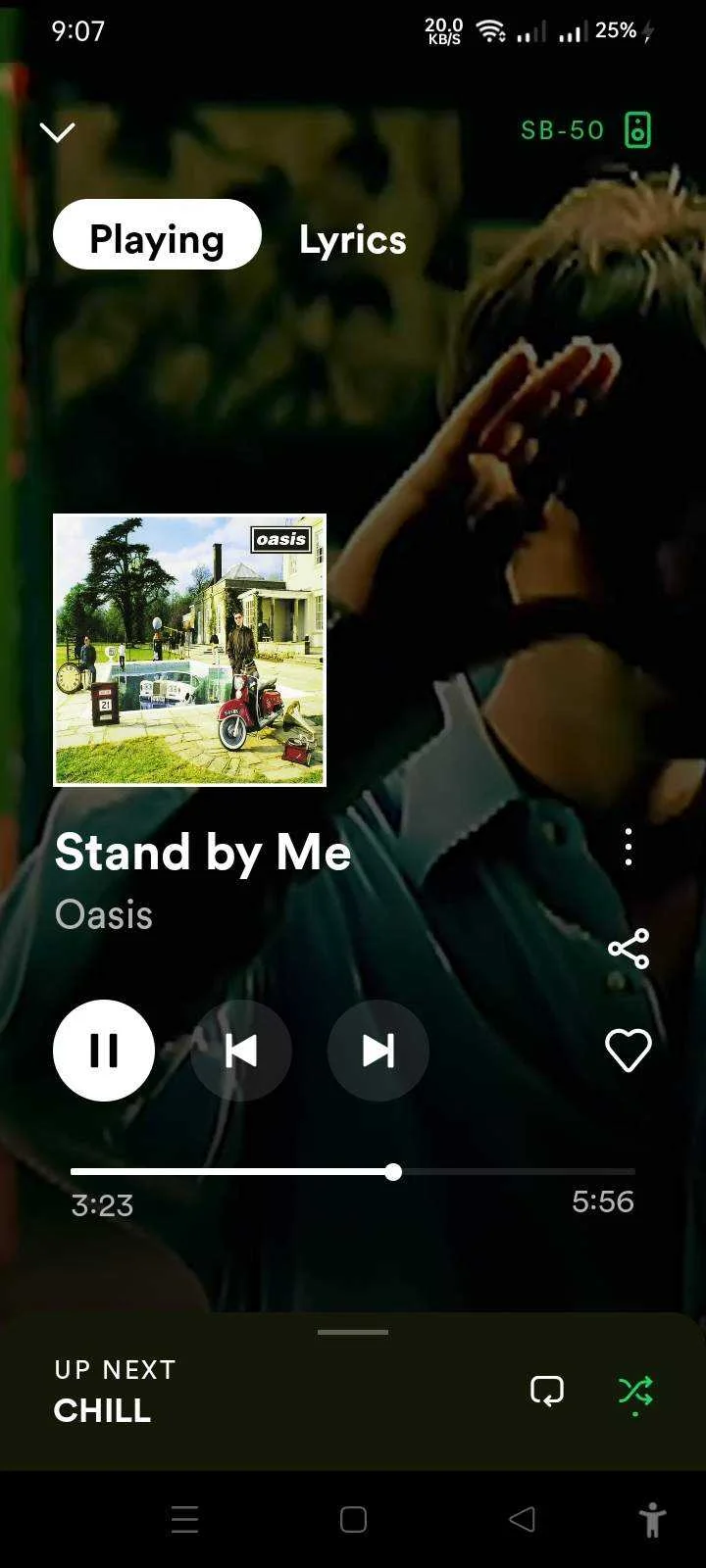
Task: Toggle repeat mode
Action: (547, 1391)
